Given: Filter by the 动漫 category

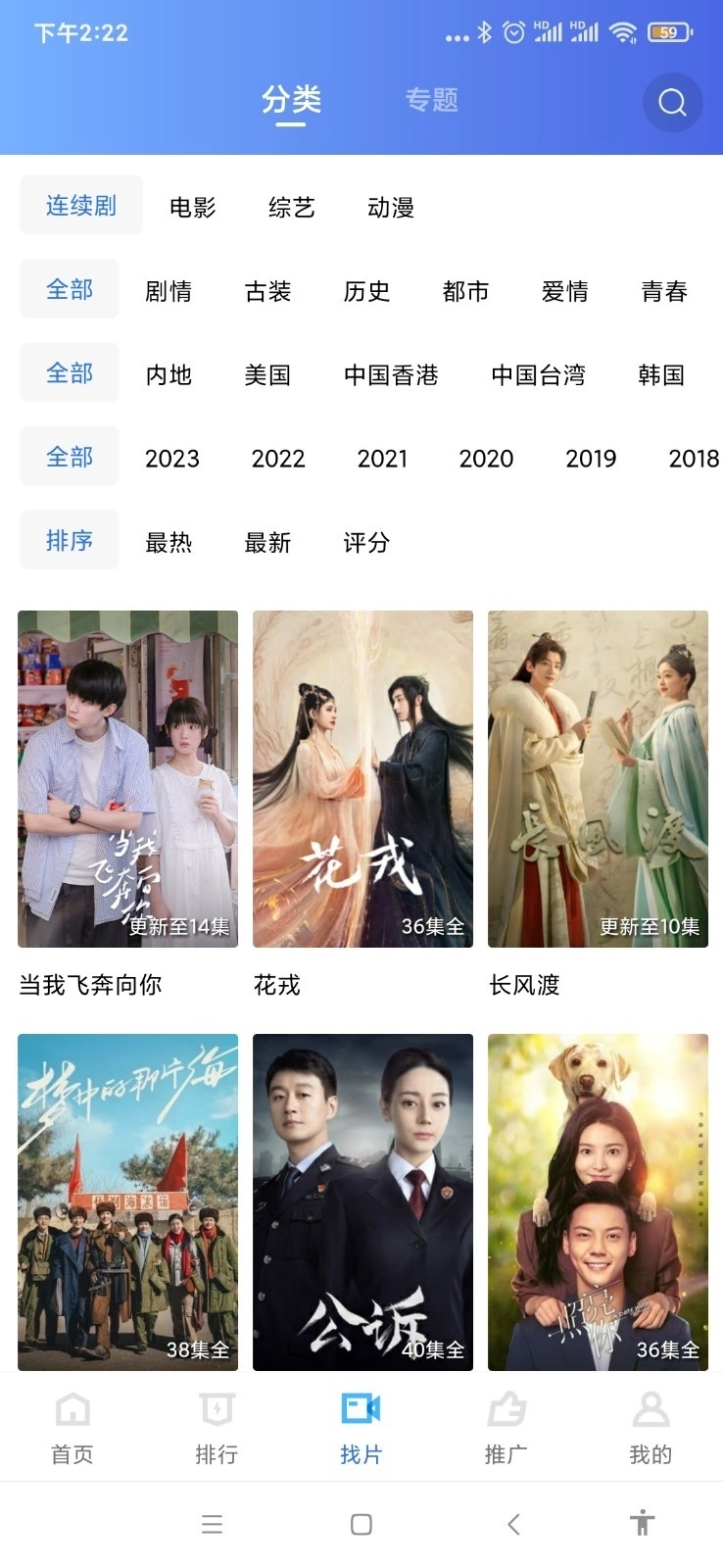Looking at the screenshot, I should tap(390, 207).
